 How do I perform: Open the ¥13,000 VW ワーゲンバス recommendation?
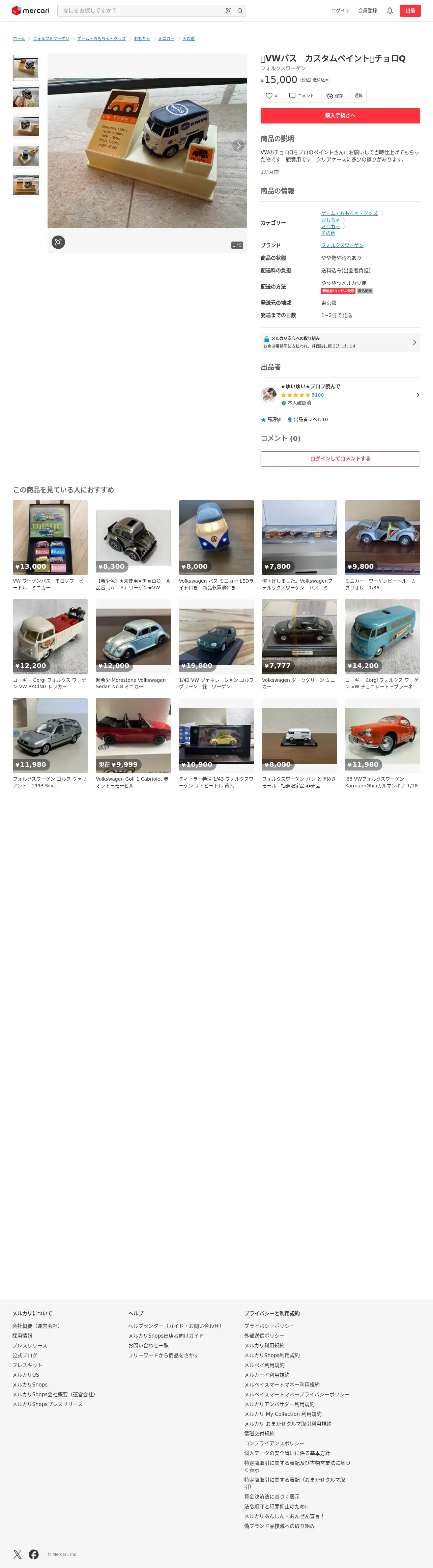click(x=50, y=538)
